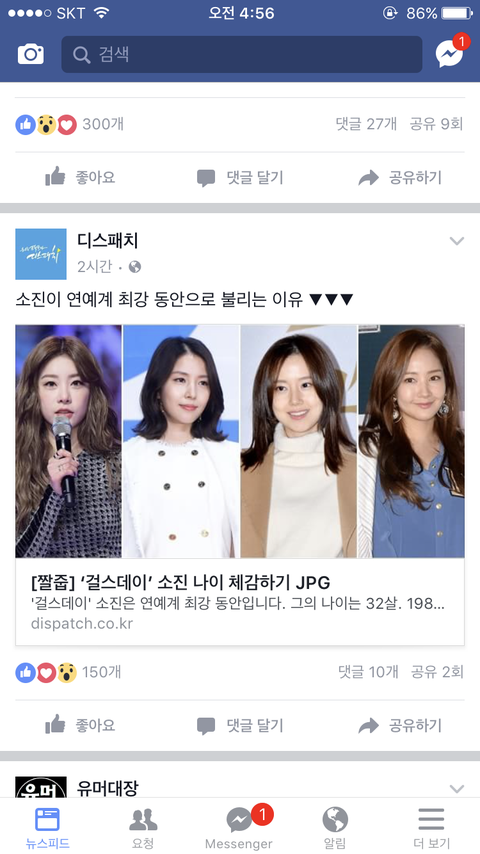This screenshot has width=480, height=854.
Task: Switch to the Messenger bottom tab
Action: point(239,828)
